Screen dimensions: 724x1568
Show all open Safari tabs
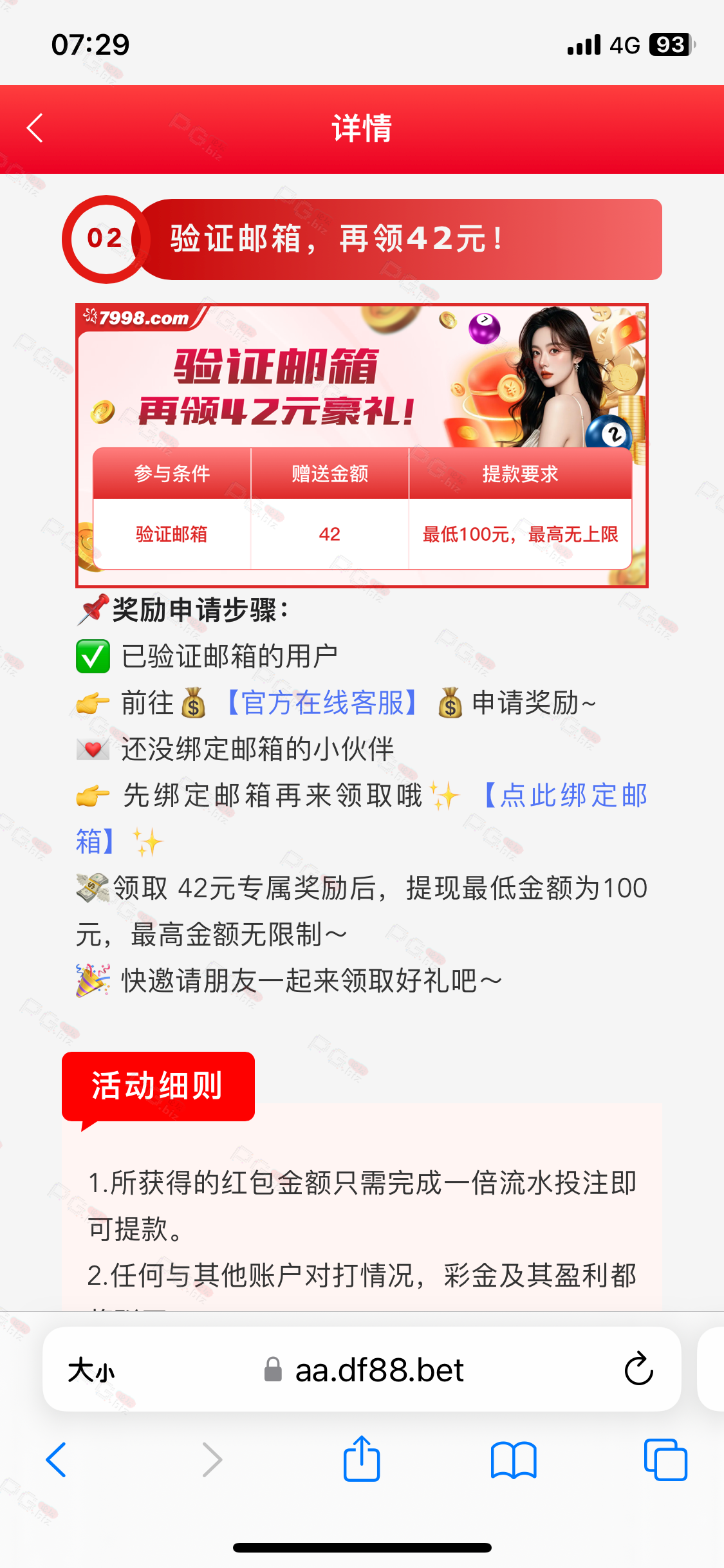pyautogui.click(x=665, y=1460)
